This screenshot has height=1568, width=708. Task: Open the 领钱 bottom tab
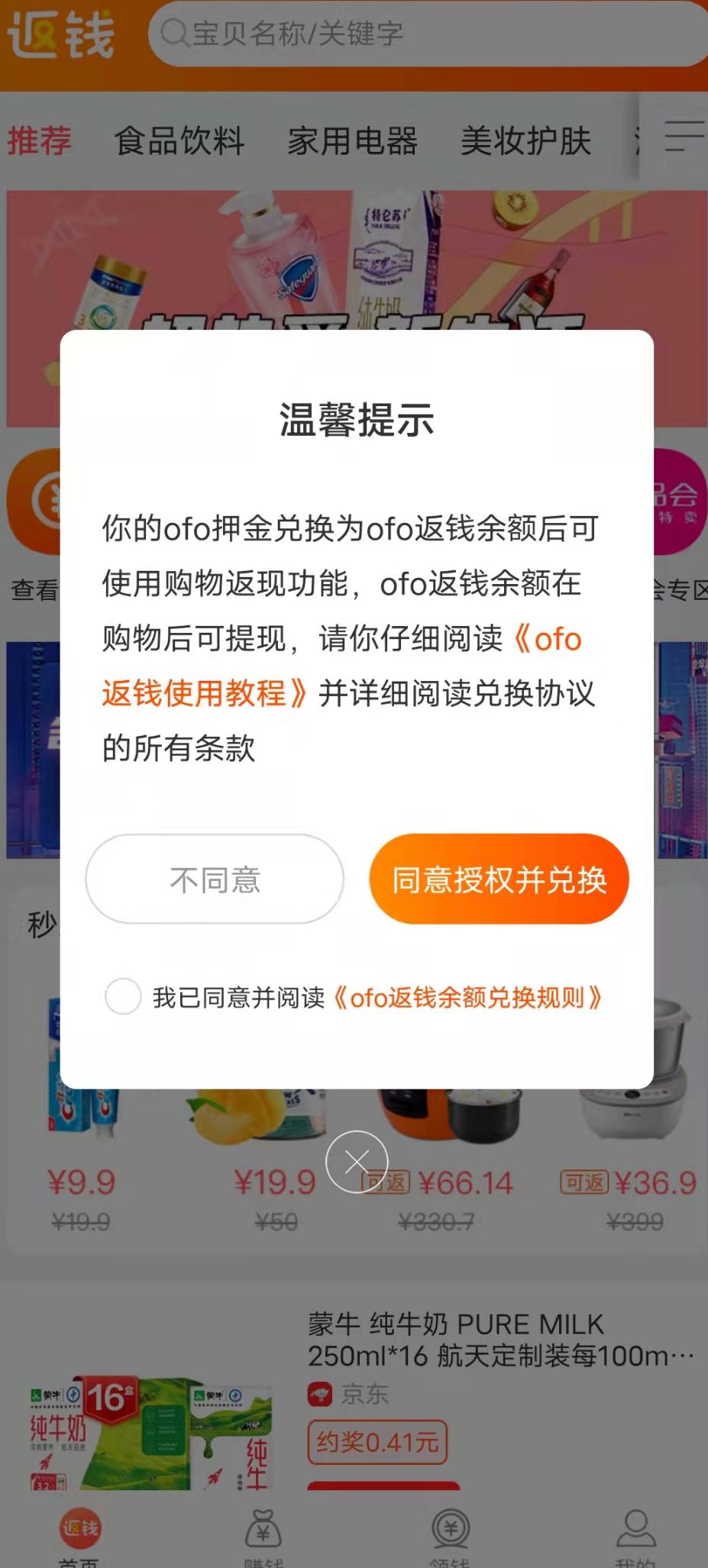pyautogui.click(x=450, y=1536)
